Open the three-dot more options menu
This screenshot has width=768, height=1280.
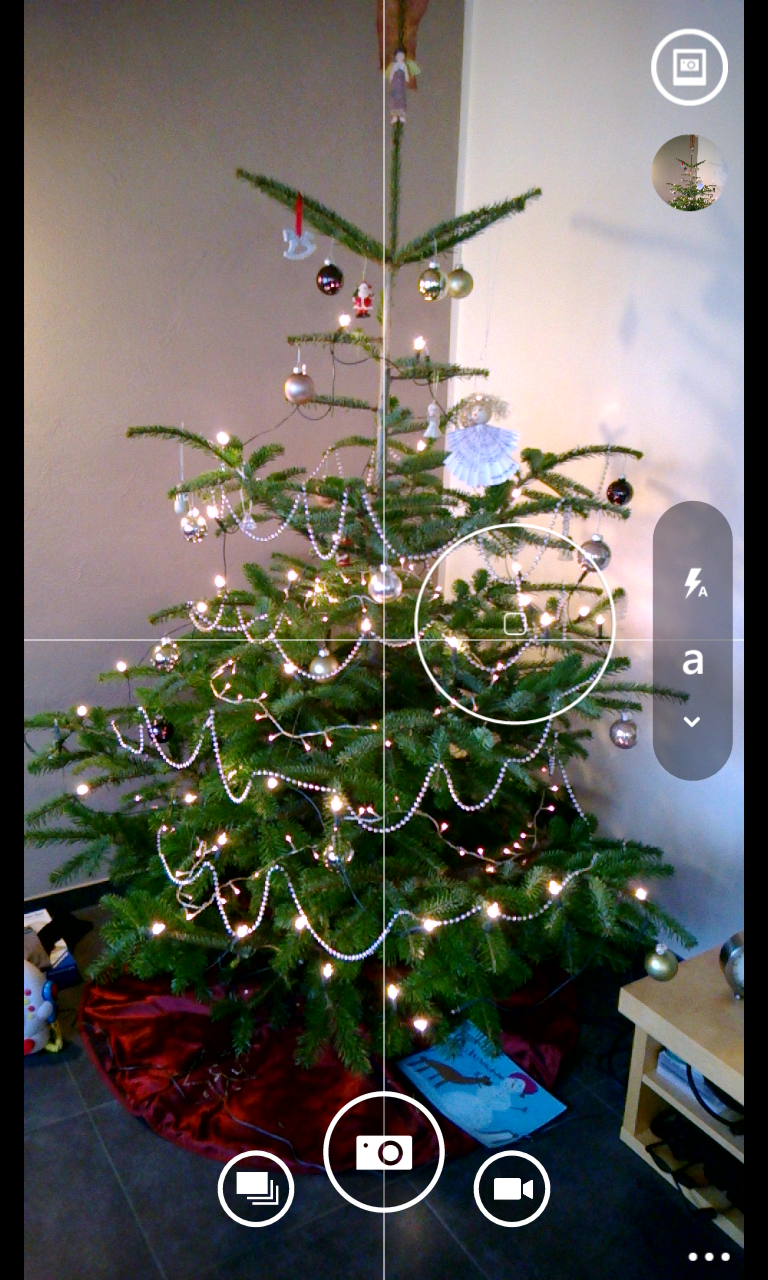[709, 1257]
